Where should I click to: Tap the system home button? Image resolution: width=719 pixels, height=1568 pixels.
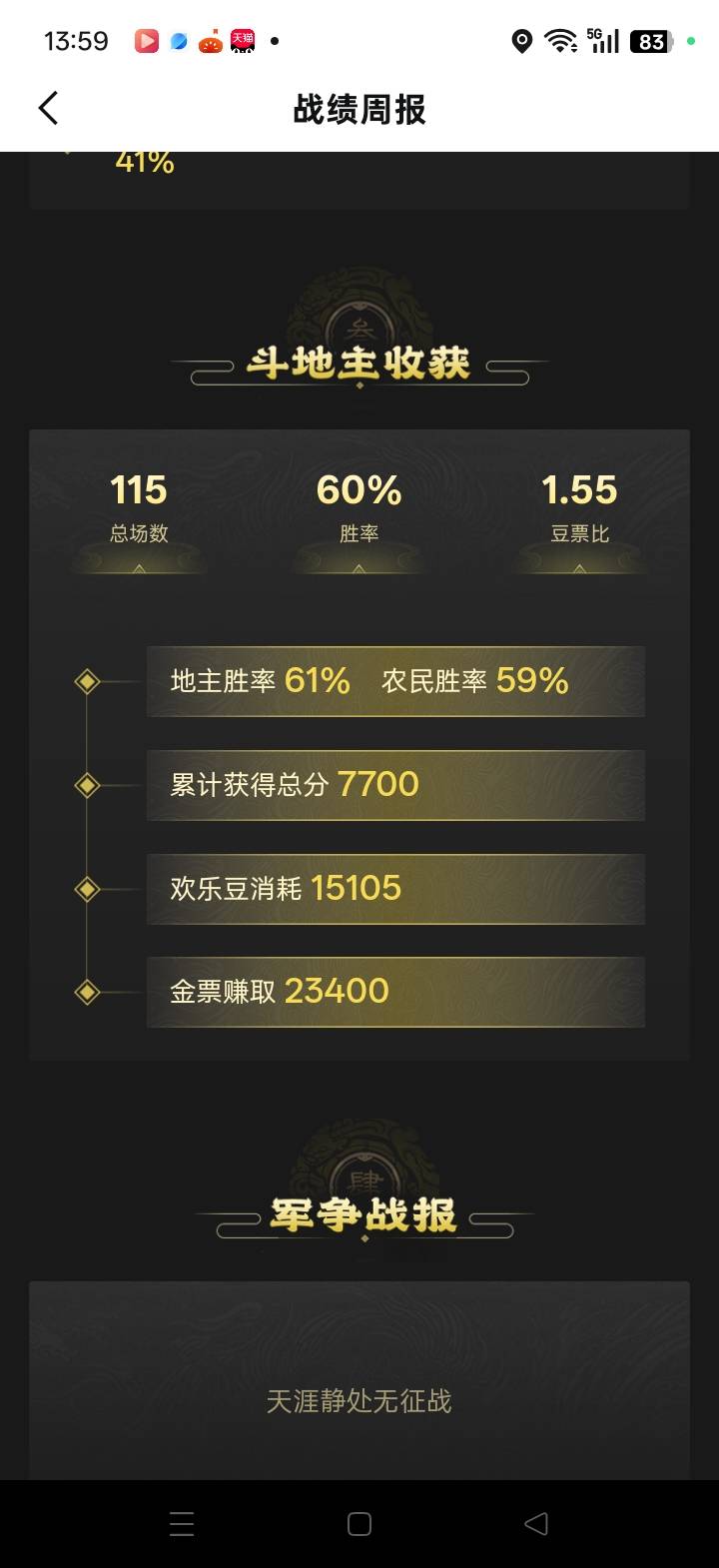(359, 1523)
